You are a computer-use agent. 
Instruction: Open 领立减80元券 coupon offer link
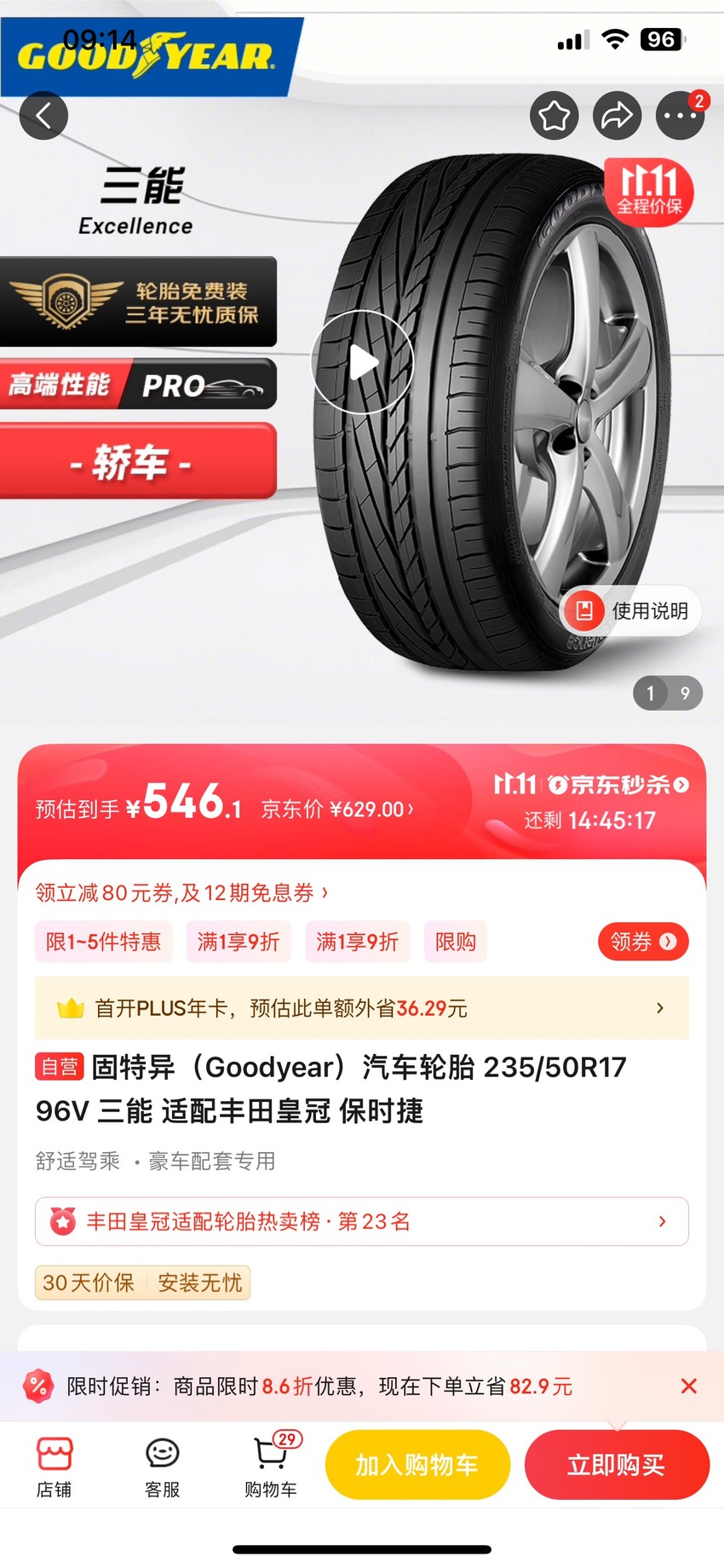point(181,892)
